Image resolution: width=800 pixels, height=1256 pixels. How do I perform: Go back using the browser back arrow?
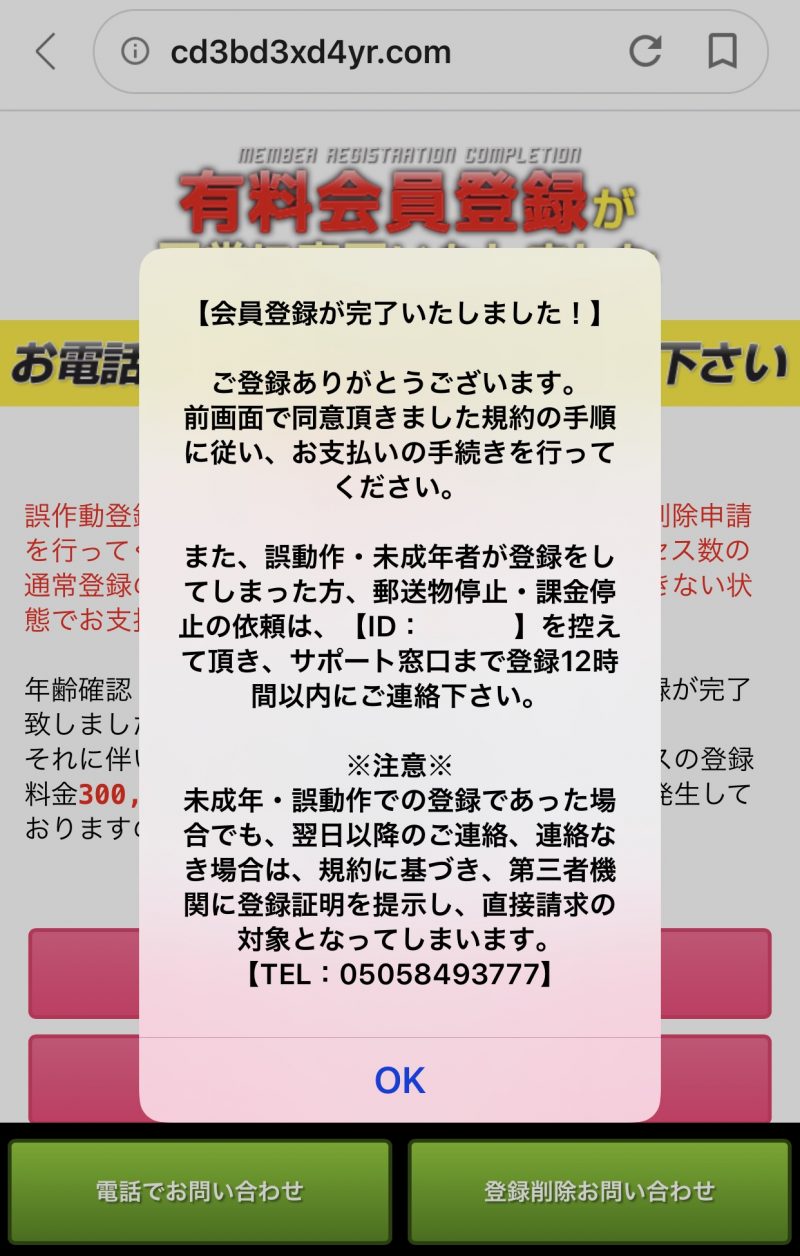45,52
